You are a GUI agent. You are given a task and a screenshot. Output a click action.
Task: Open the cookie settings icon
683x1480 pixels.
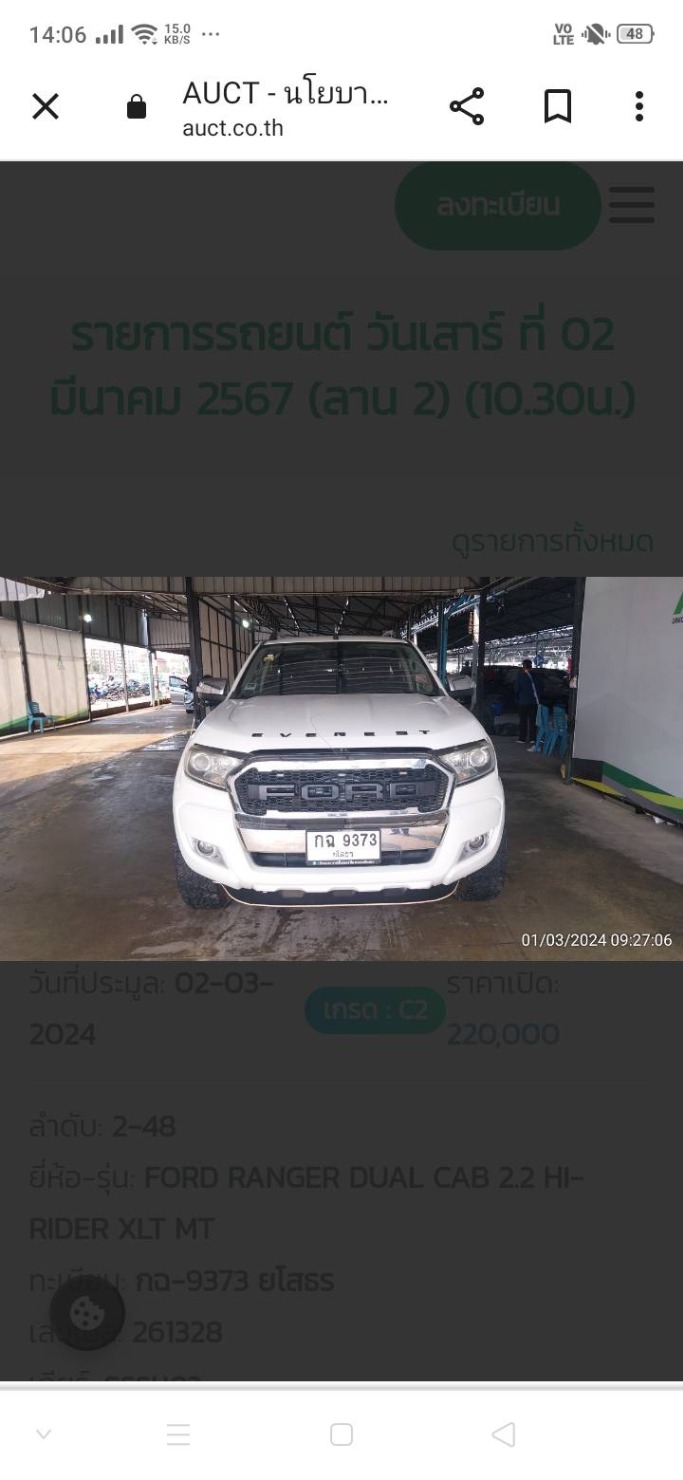tap(88, 1313)
